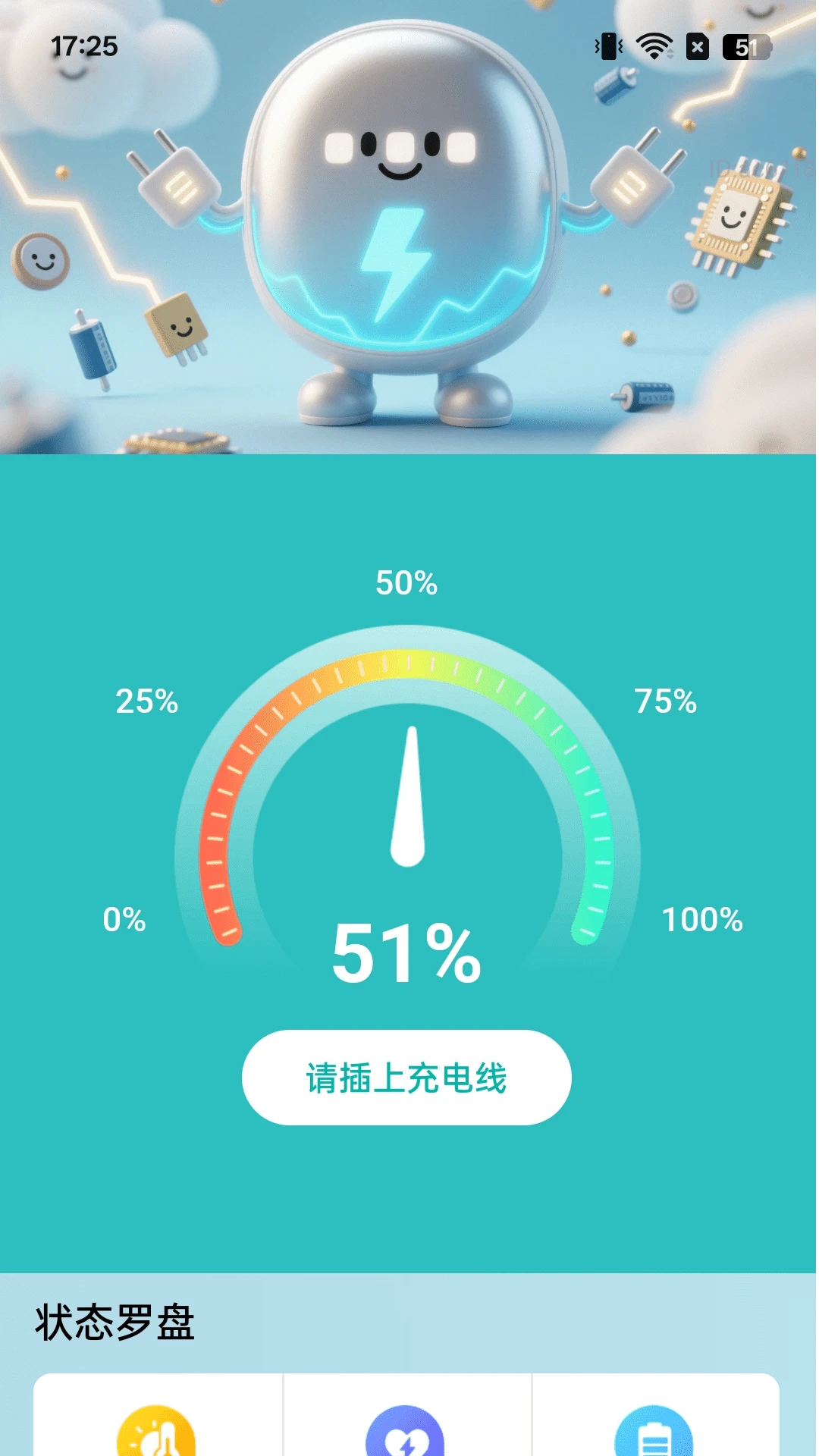Select the 0% gauge label
The image size is (819, 1456).
pyautogui.click(x=124, y=920)
